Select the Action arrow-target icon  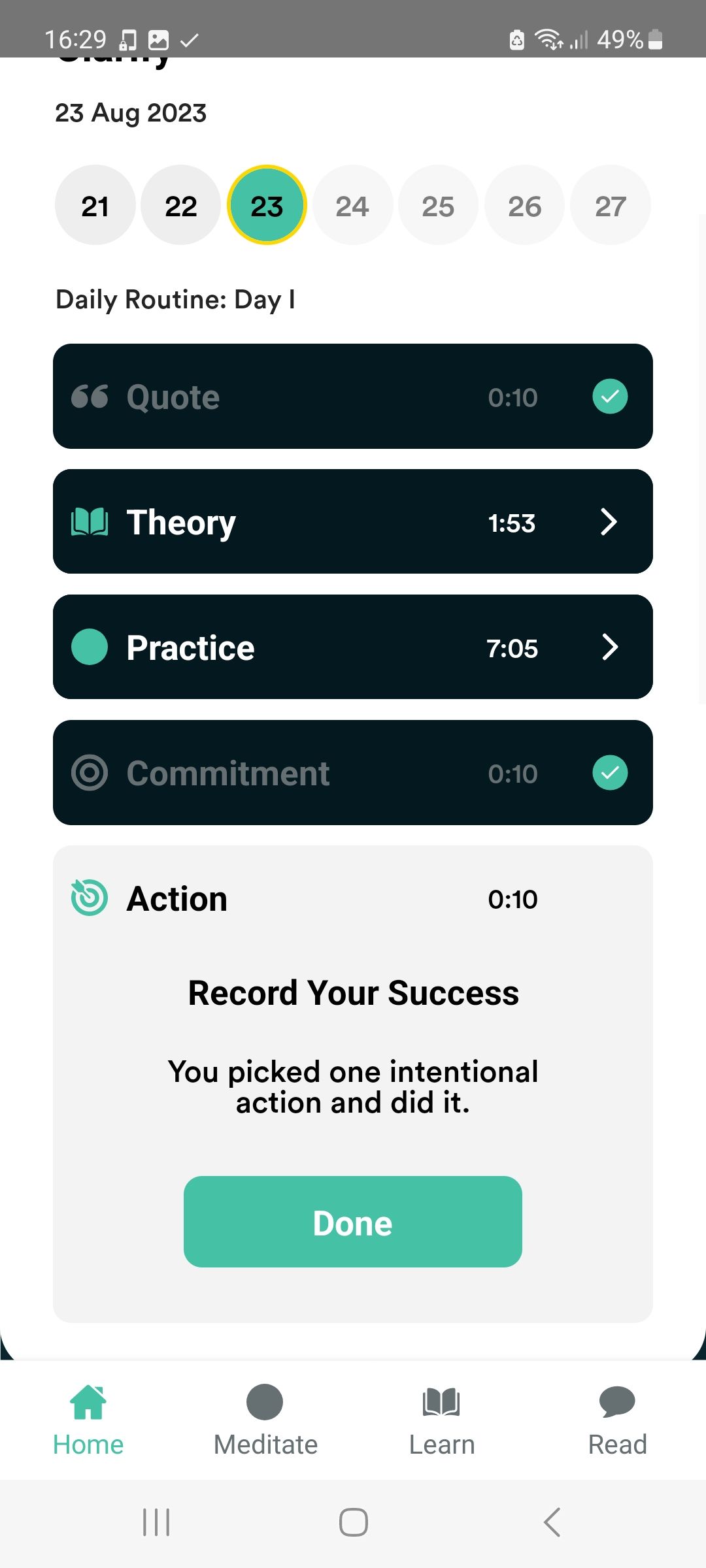pyautogui.click(x=89, y=898)
